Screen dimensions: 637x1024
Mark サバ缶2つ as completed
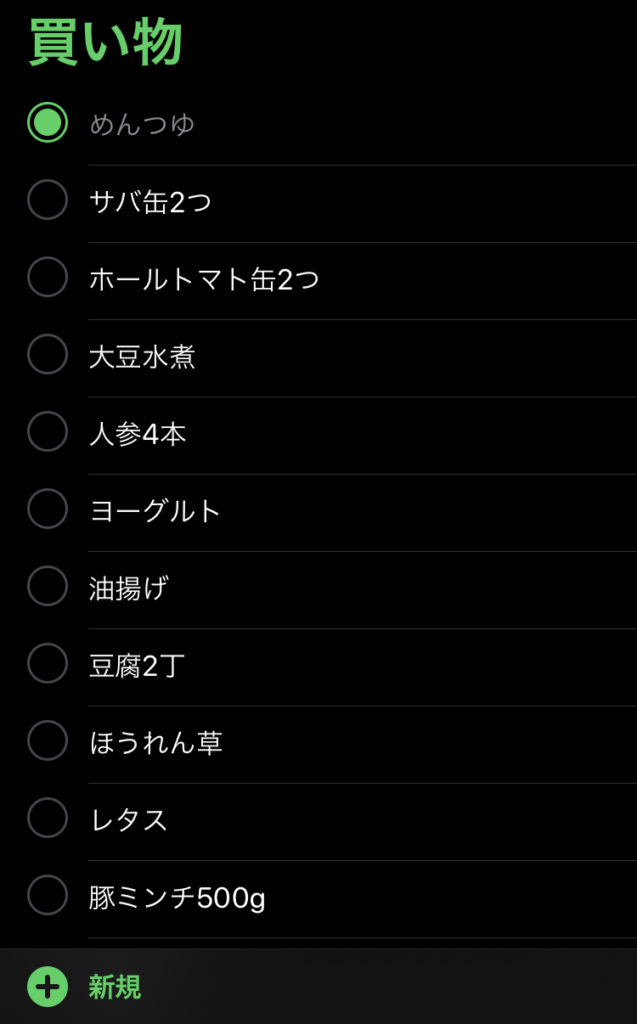point(47,200)
